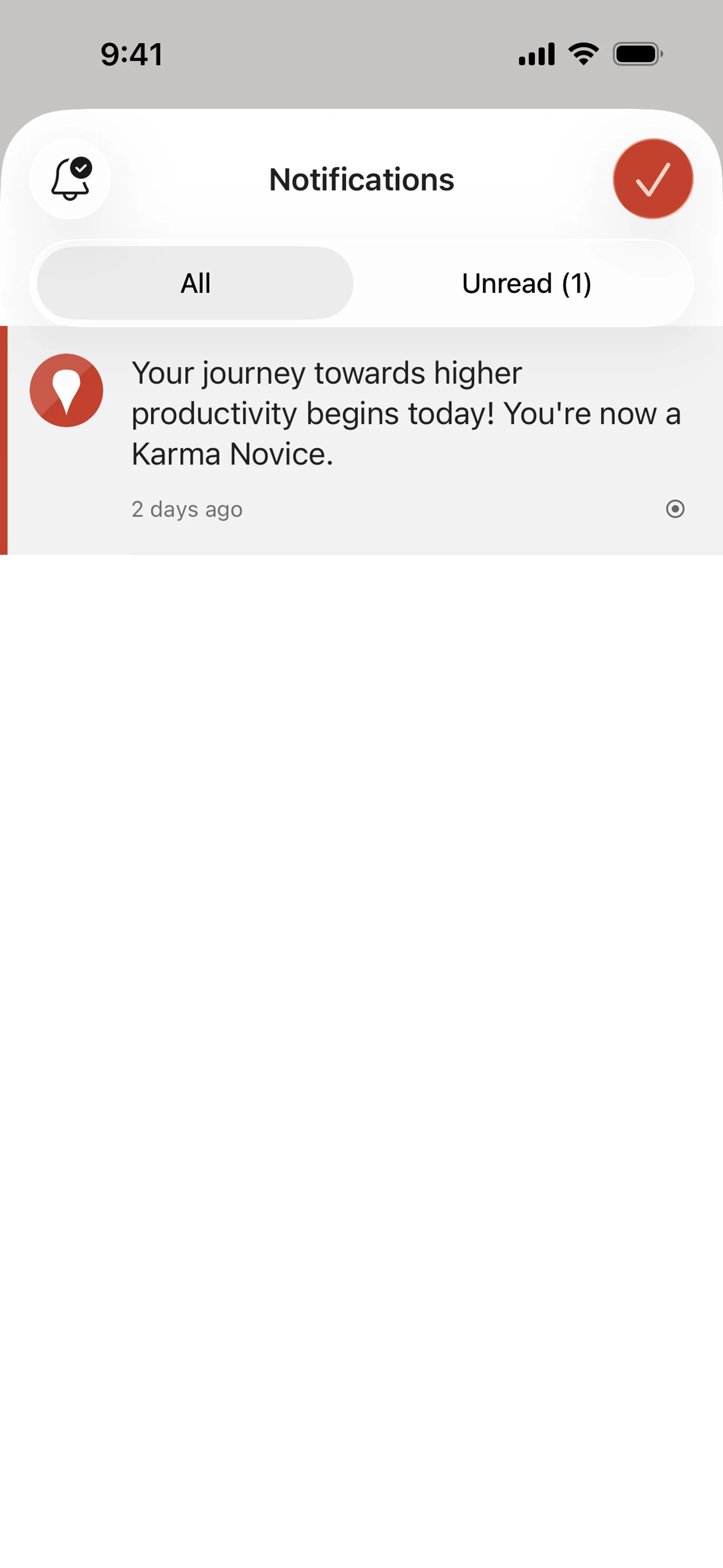723x1568 pixels.
Task: Tap the red checkmark done button
Action: pos(653,178)
